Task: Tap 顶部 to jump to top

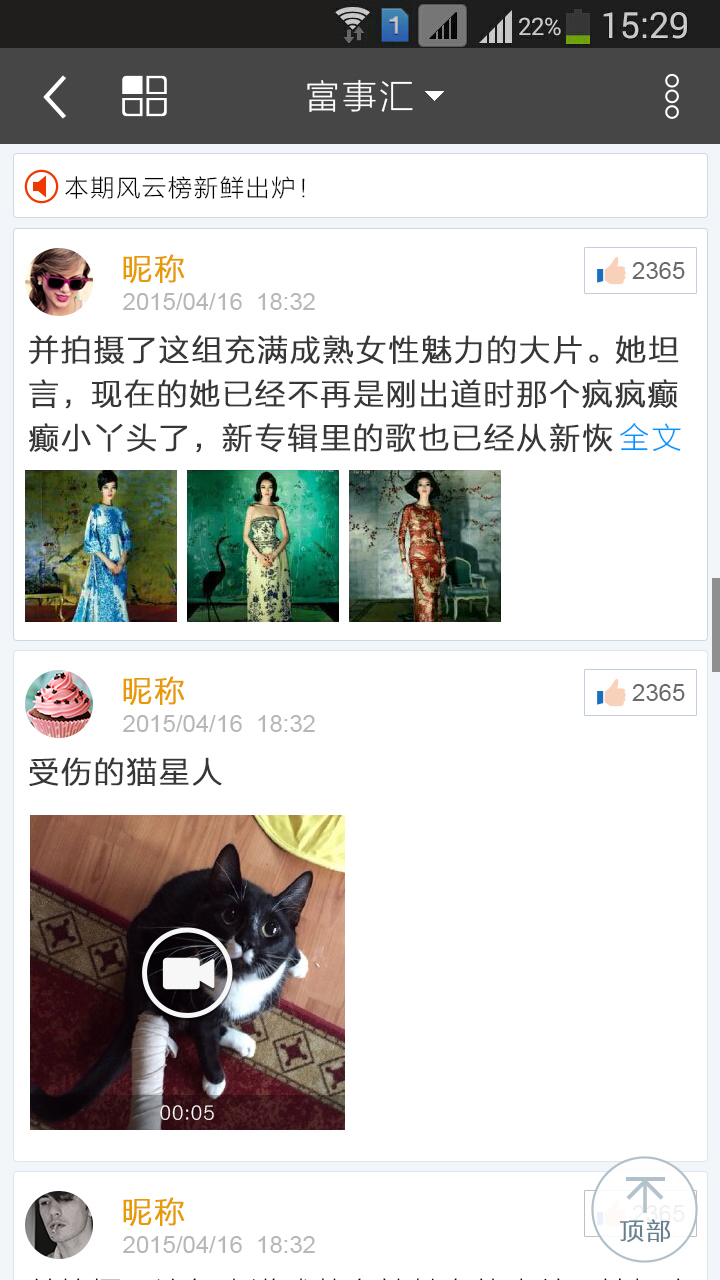Action: 644,1209
